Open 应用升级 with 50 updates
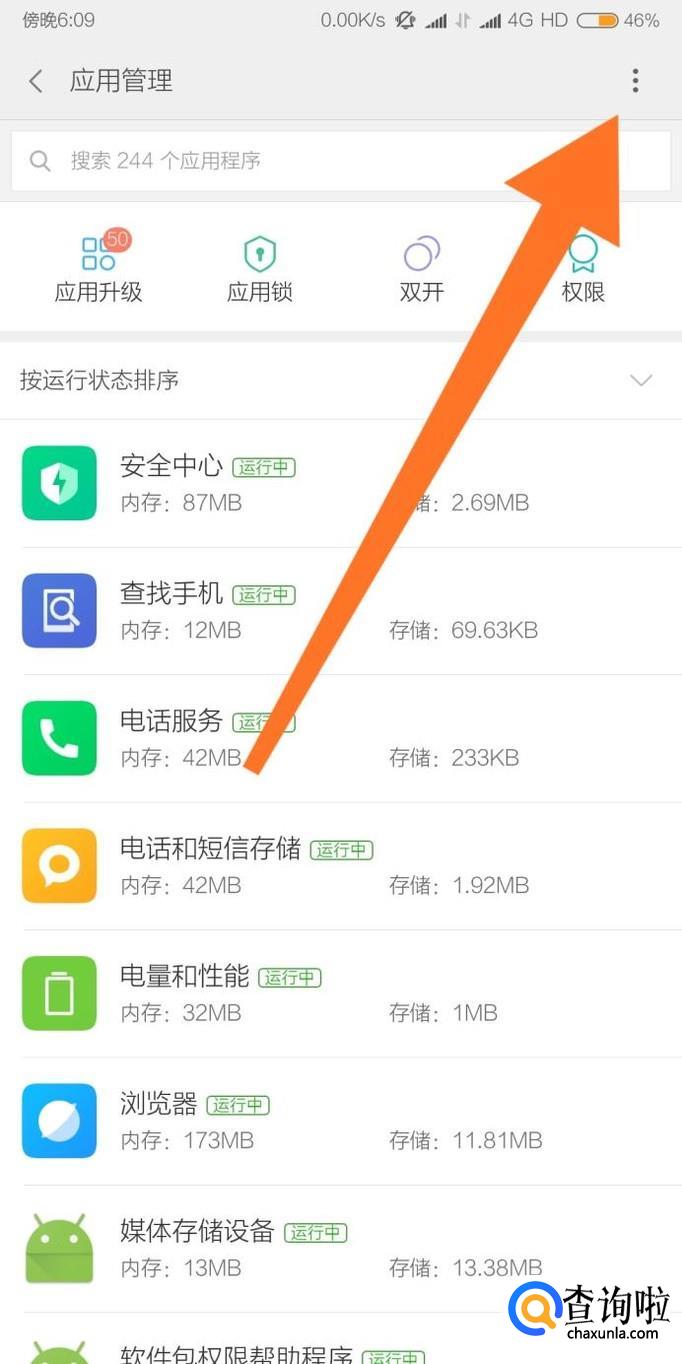682x1364 pixels. [98, 267]
